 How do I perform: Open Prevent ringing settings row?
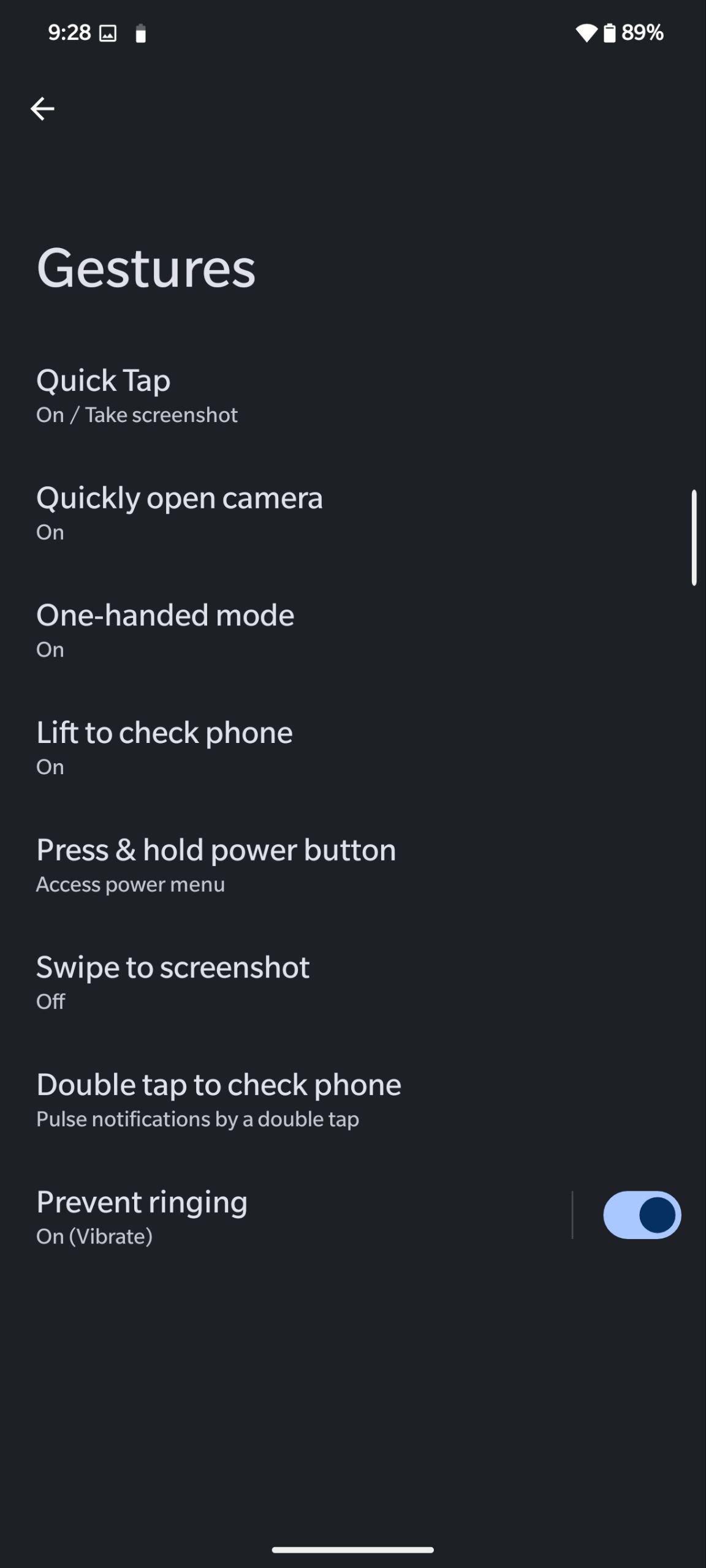coord(286,1217)
